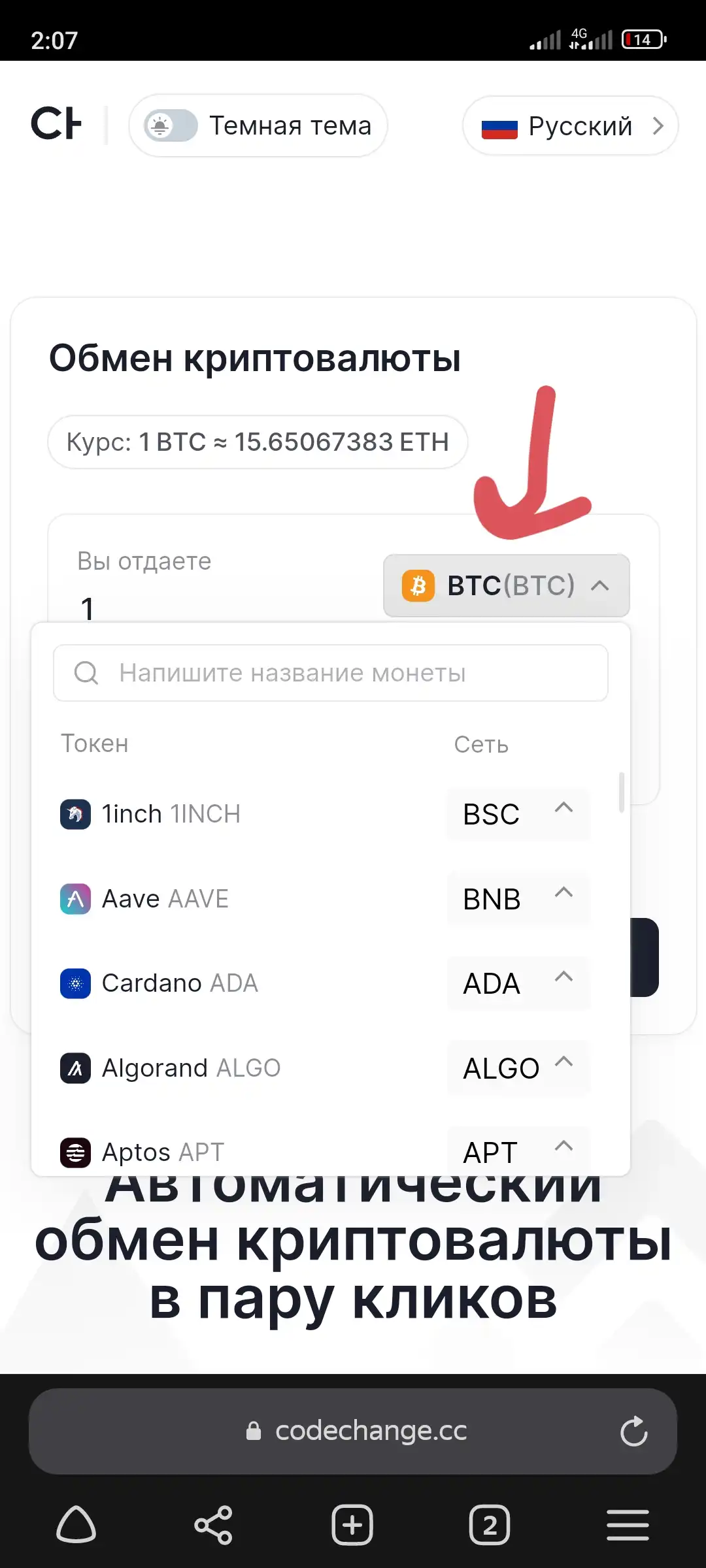Image resolution: width=706 pixels, height=1568 pixels.
Task: Open the ADA network selector
Action: pyautogui.click(x=518, y=983)
